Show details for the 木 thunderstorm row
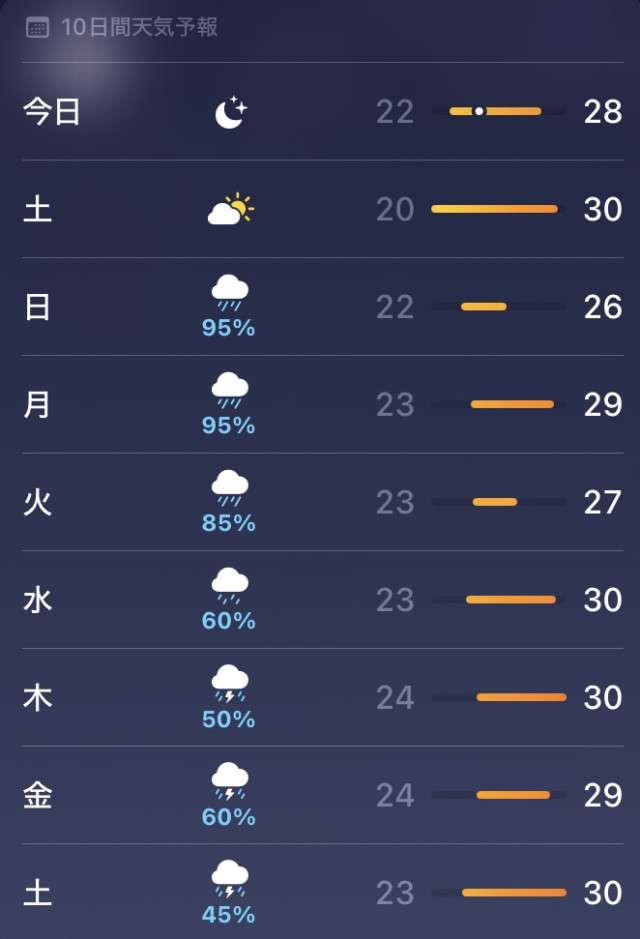 coord(320,697)
